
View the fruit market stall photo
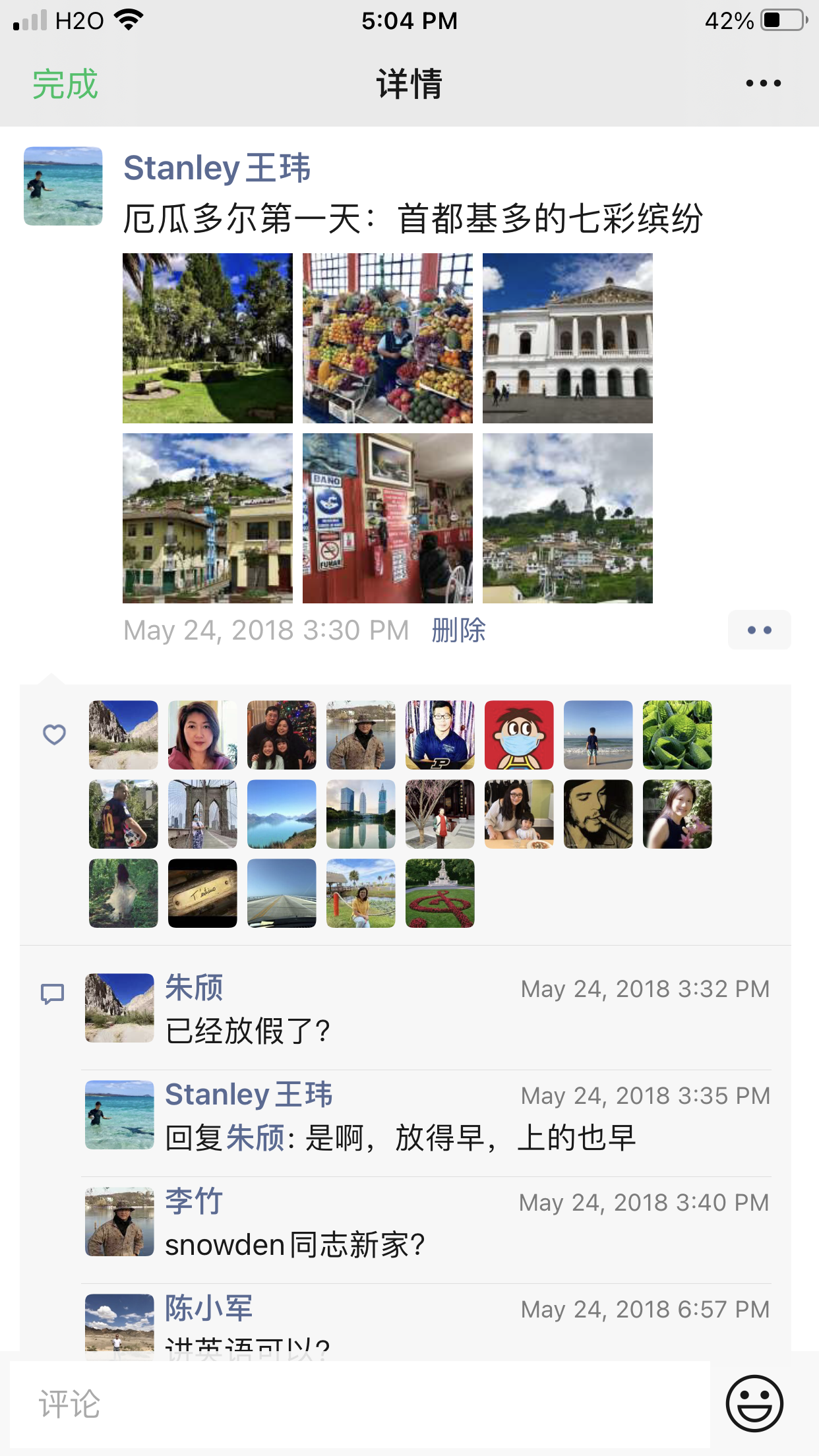pos(388,338)
